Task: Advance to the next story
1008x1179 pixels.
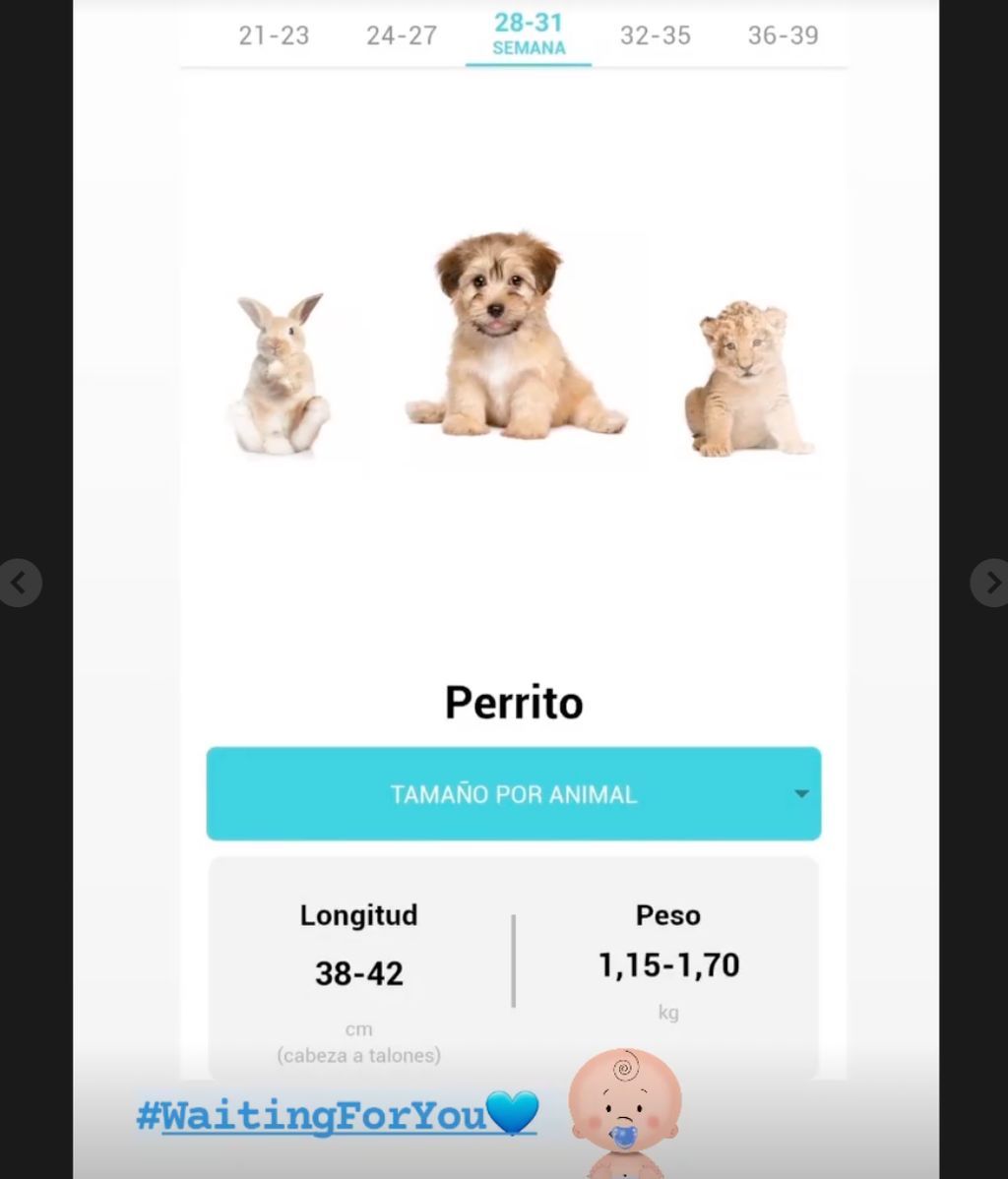Action: (x=990, y=583)
